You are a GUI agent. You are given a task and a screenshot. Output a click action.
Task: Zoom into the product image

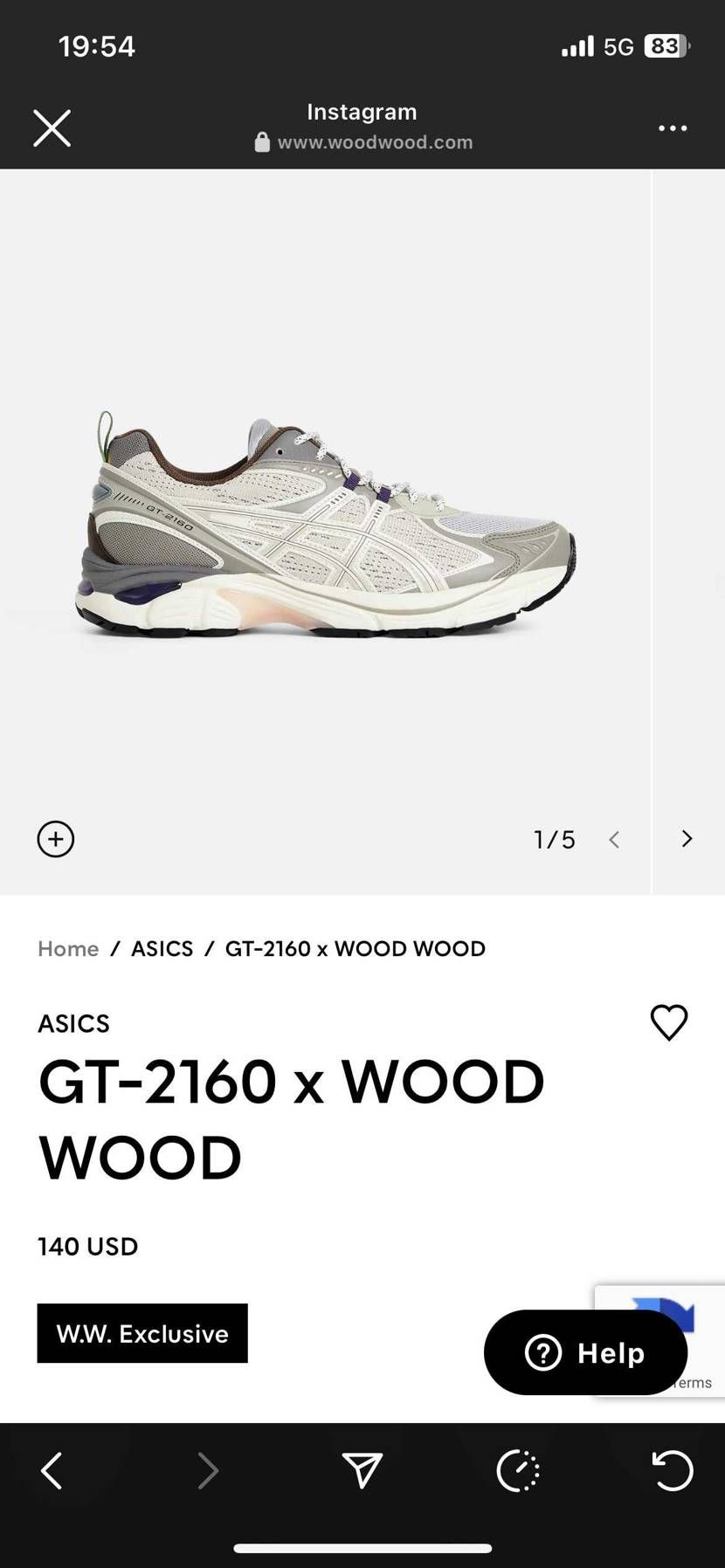56,839
